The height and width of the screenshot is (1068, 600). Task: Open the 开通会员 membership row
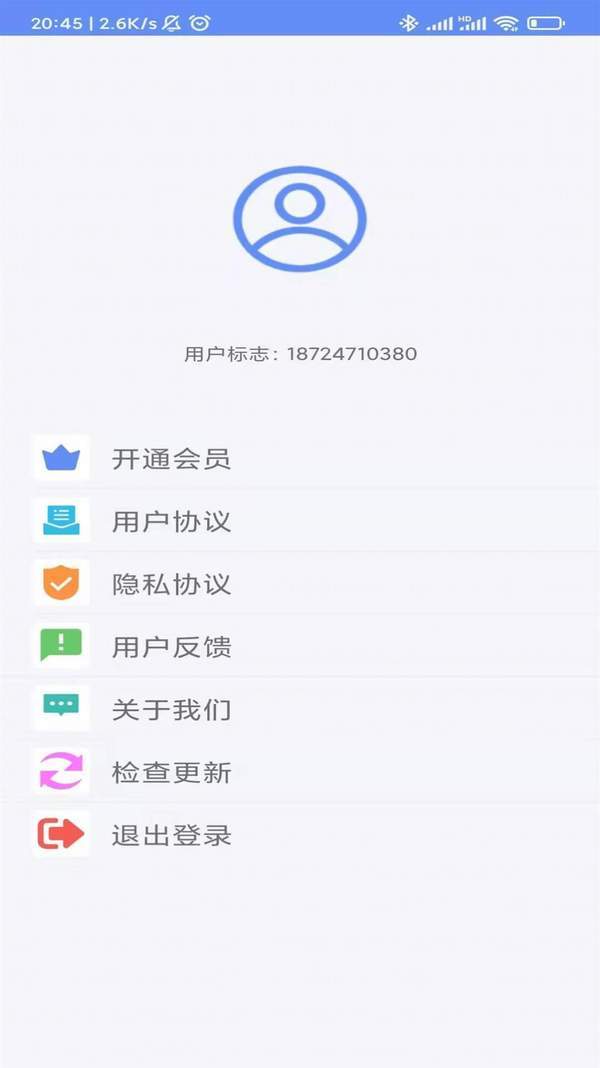171,459
